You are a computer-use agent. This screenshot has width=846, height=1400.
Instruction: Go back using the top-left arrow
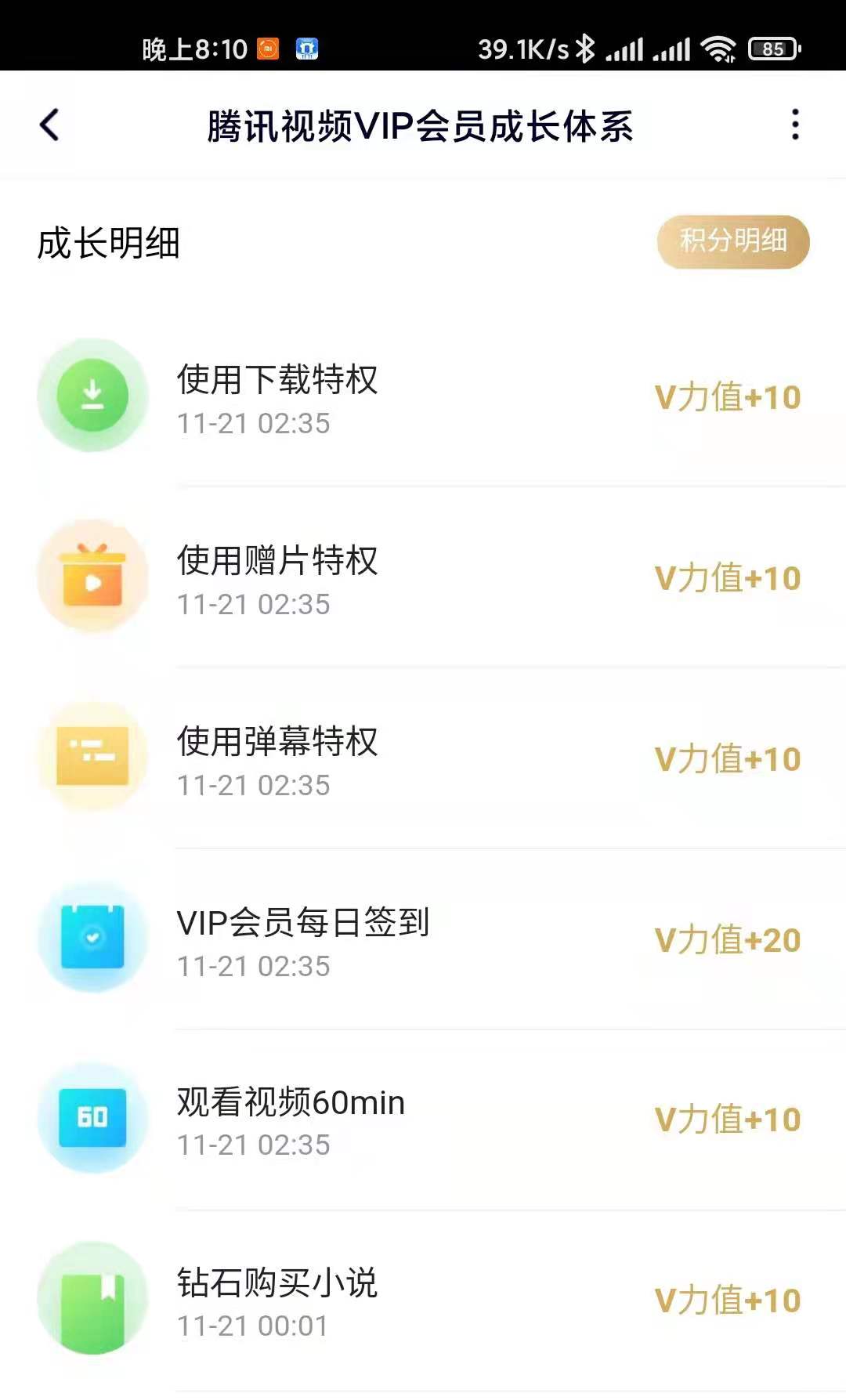49,125
